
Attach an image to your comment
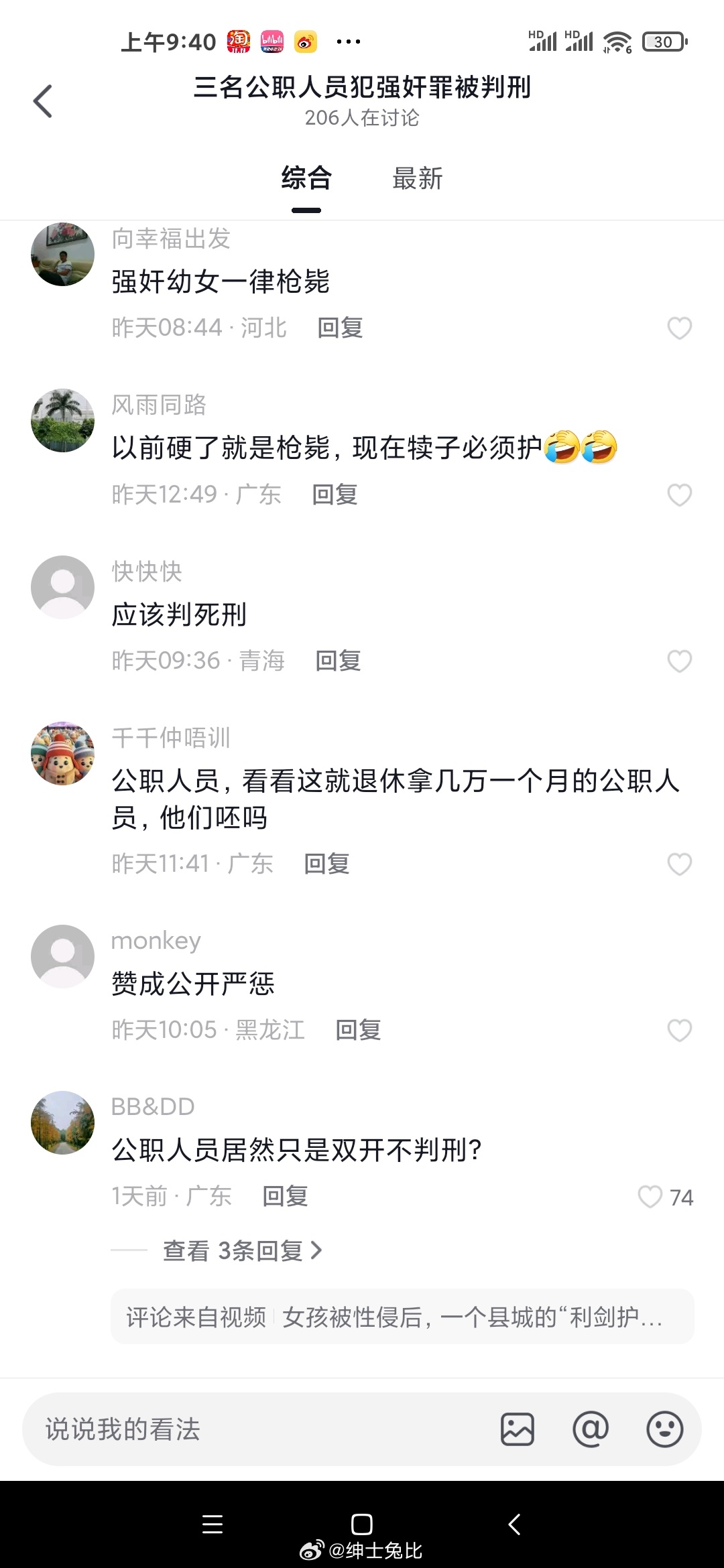(518, 1429)
